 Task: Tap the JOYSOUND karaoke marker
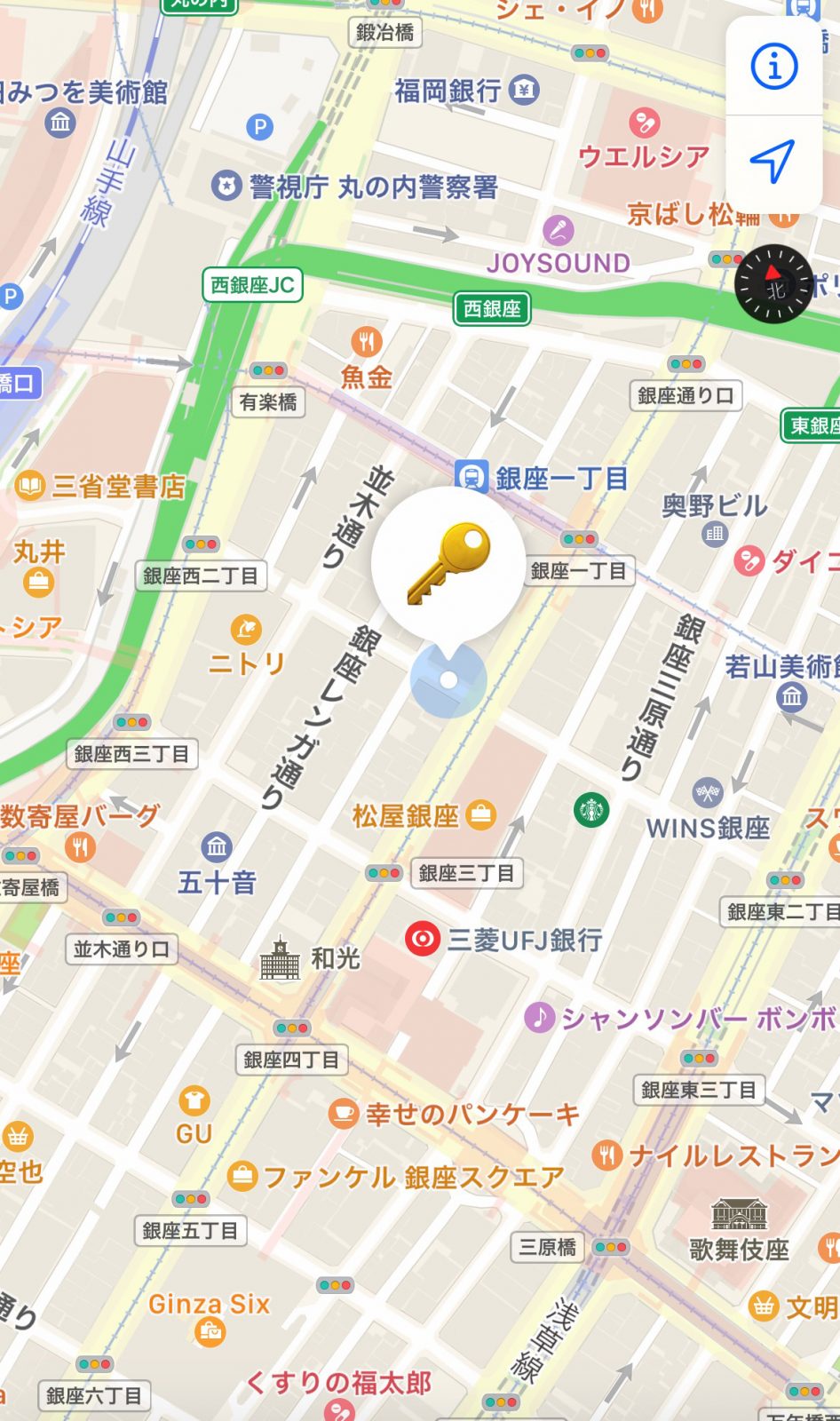pyautogui.click(x=558, y=231)
